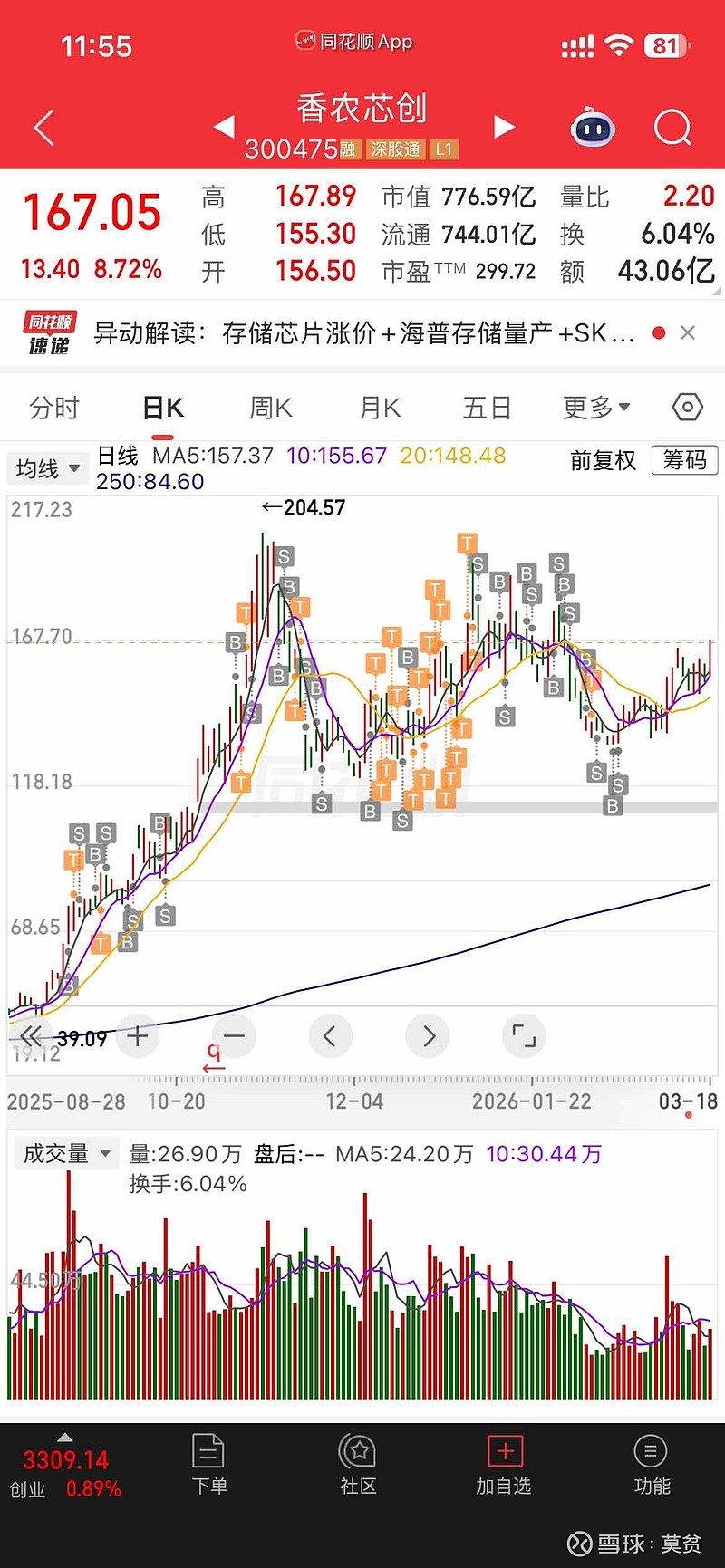Select the 周K tab
Image resolution: width=725 pixels, height=1568 pixels.
click(271, 409)
